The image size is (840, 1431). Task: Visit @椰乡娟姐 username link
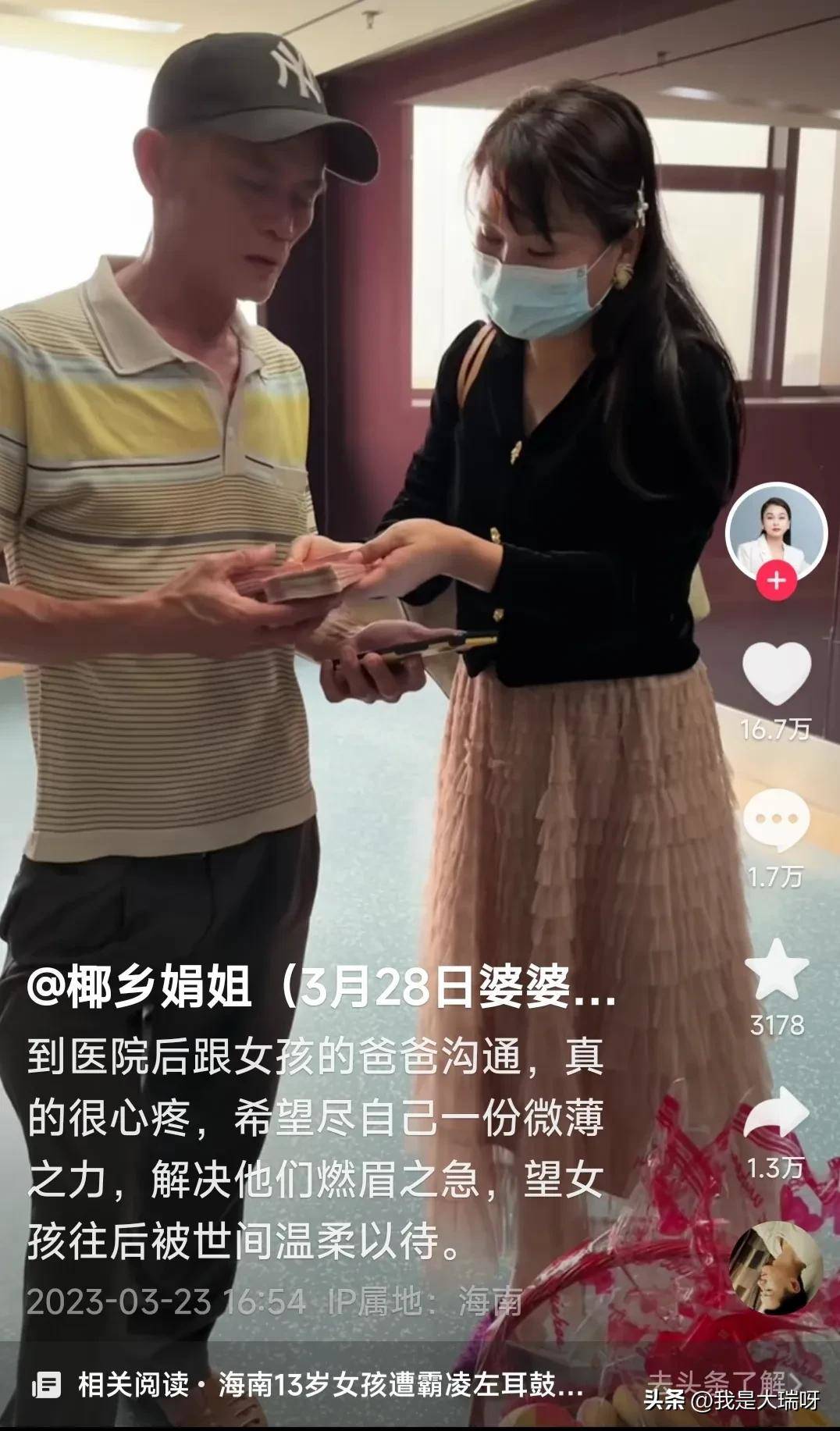[139, 988]
